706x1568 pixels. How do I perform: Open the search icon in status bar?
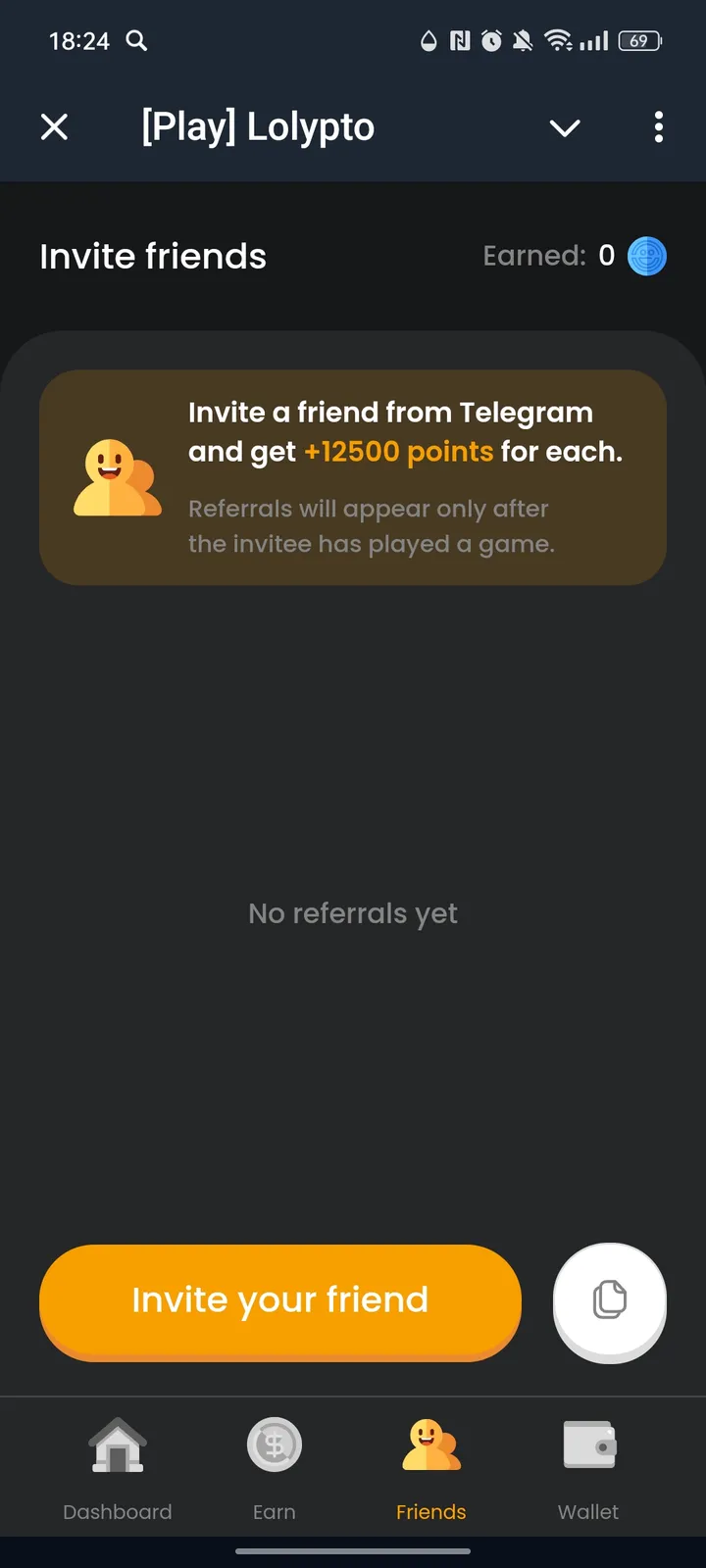point(137,41)
